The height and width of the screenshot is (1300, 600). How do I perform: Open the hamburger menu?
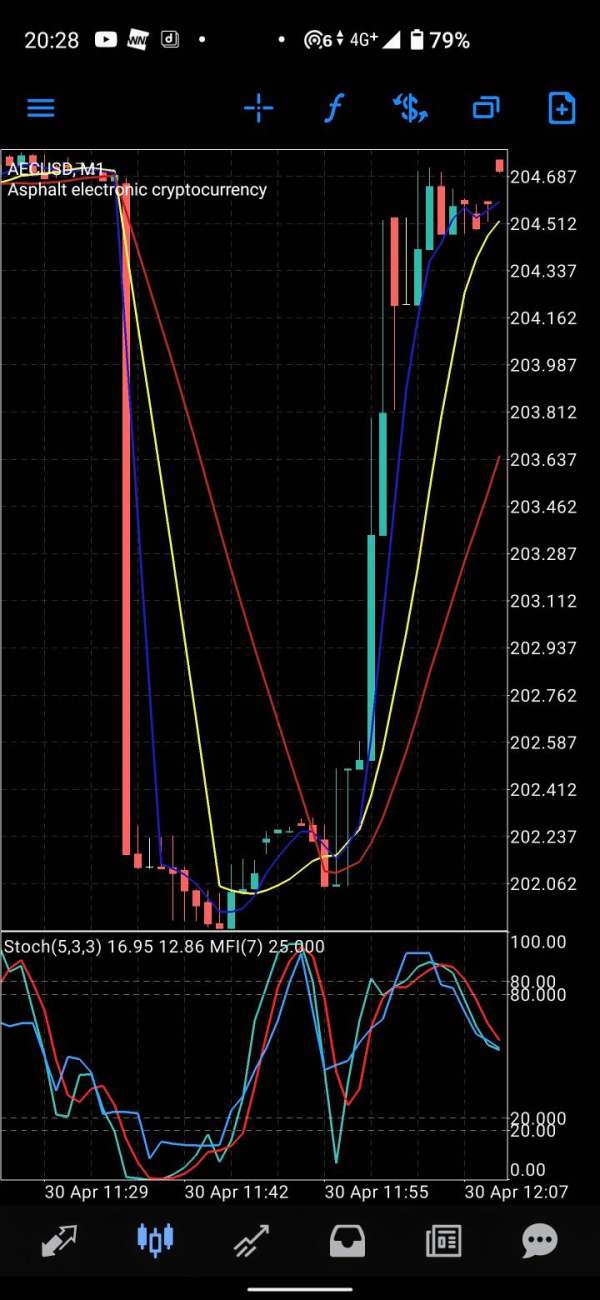pos(41,108)
